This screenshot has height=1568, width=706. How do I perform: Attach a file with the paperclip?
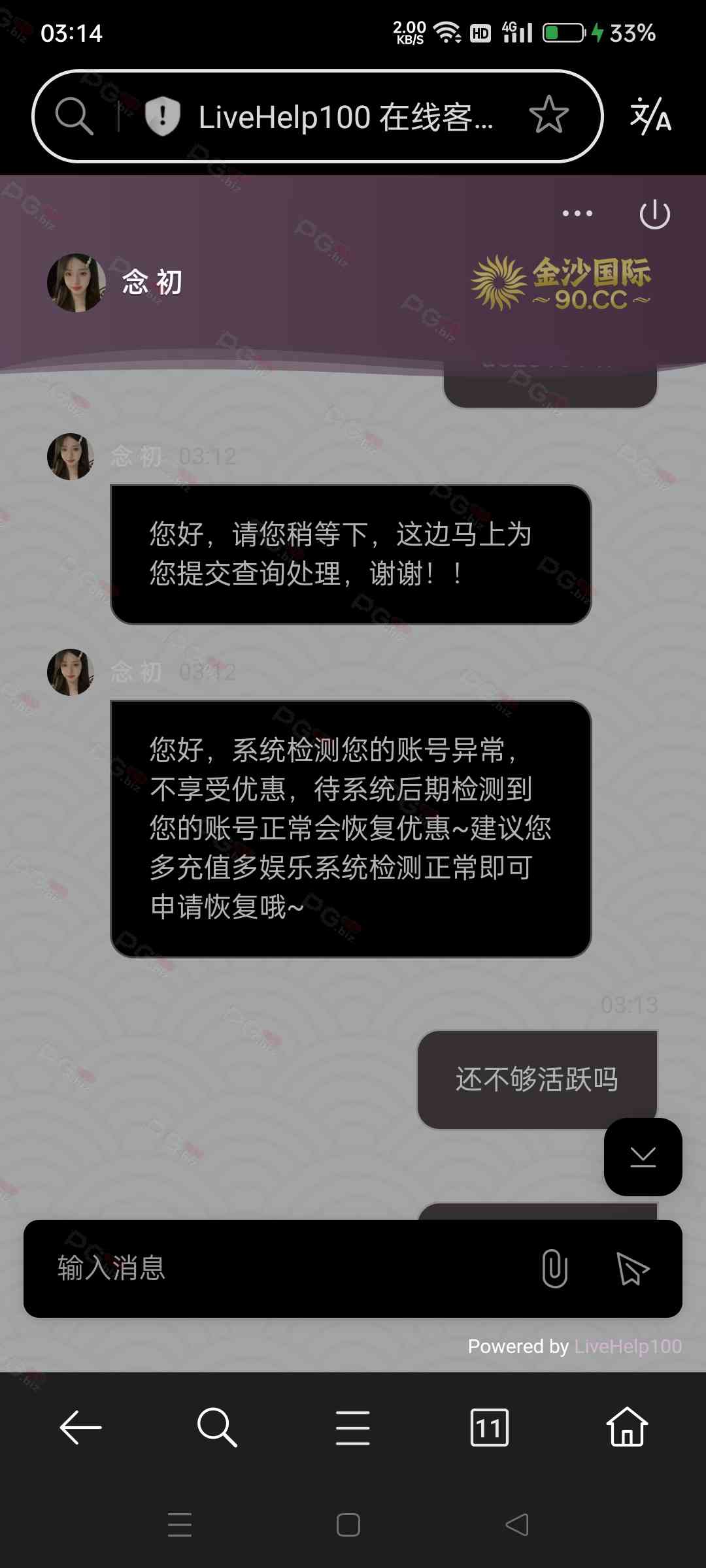tap(554, 1268)
